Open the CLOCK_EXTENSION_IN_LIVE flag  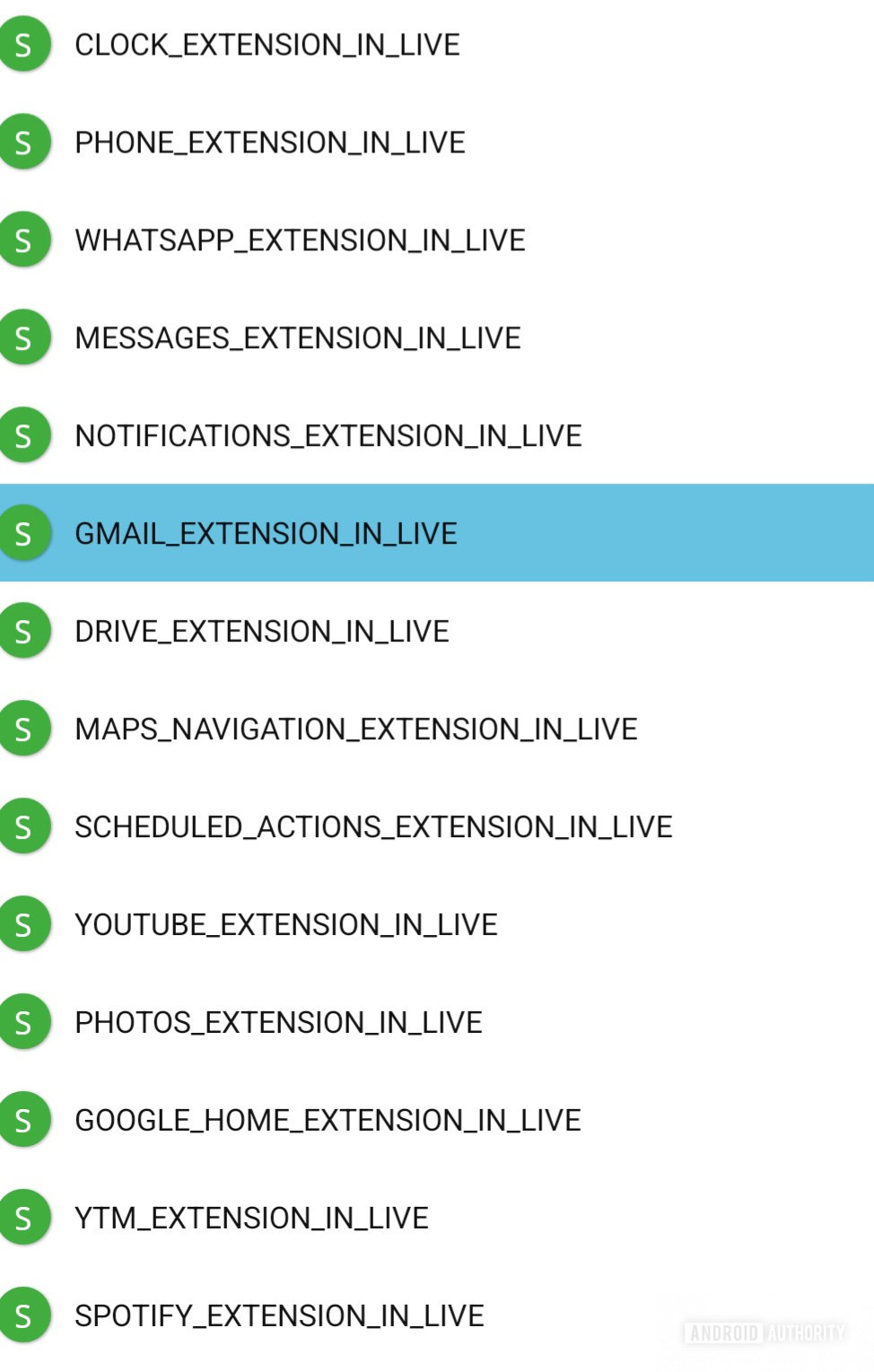(267, 45)
